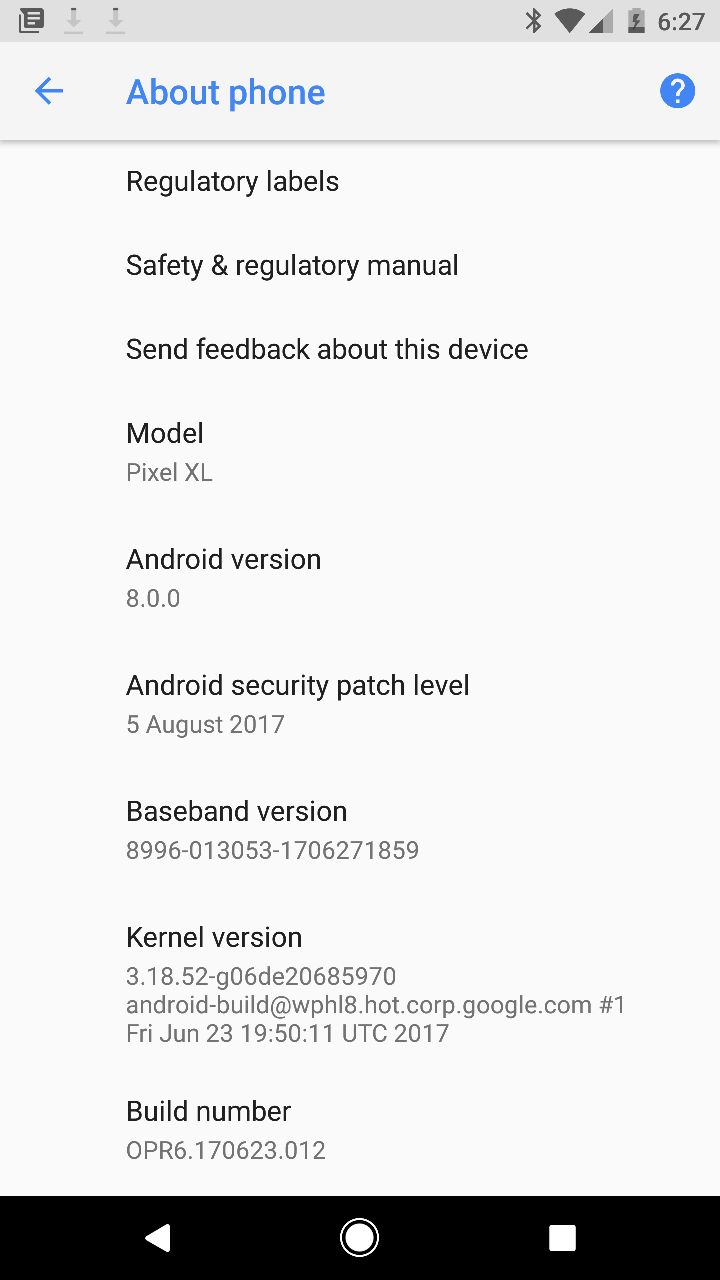This screenshot has height=1280, width=720.
Task: Tap the system home button
Action: click(x=359, y=1238)
